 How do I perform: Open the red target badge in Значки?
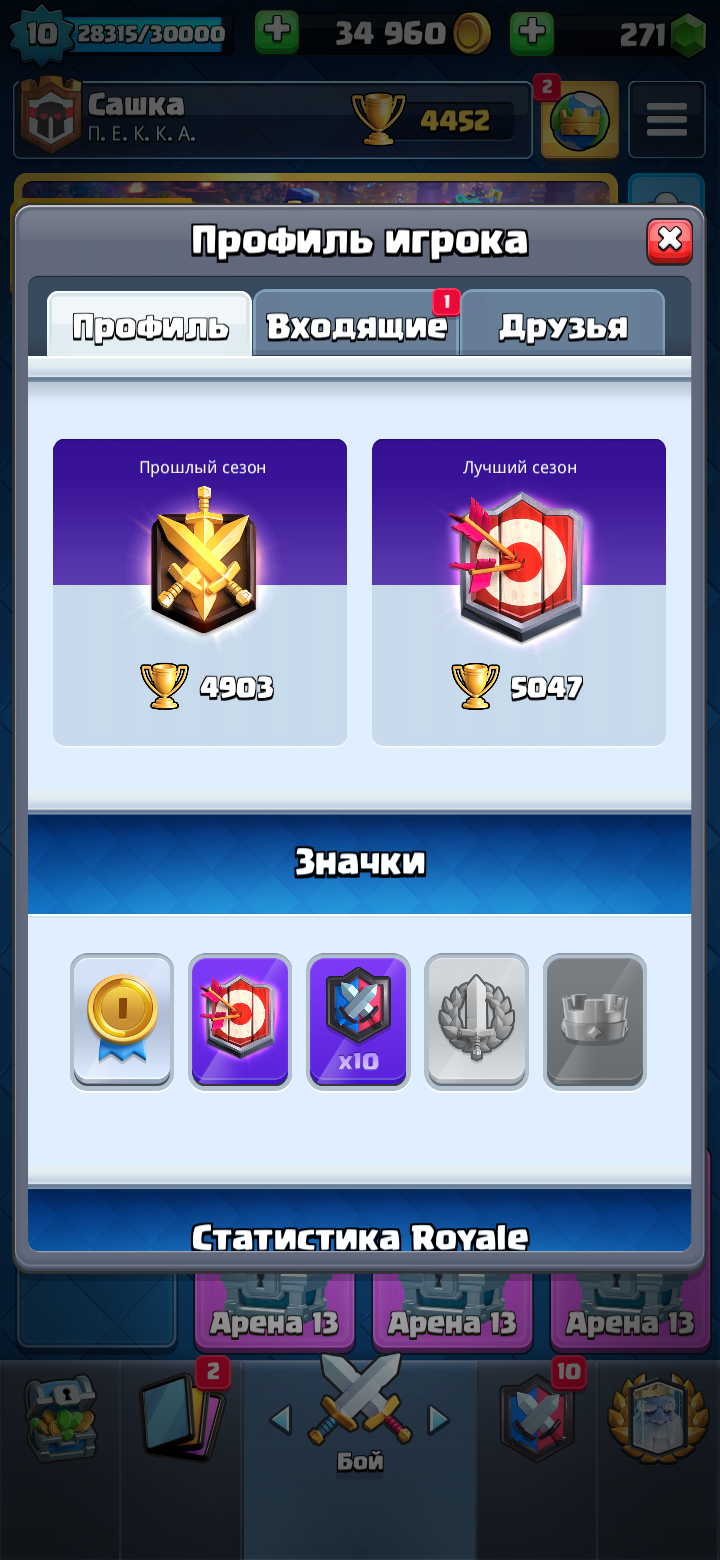[240, 1021]
